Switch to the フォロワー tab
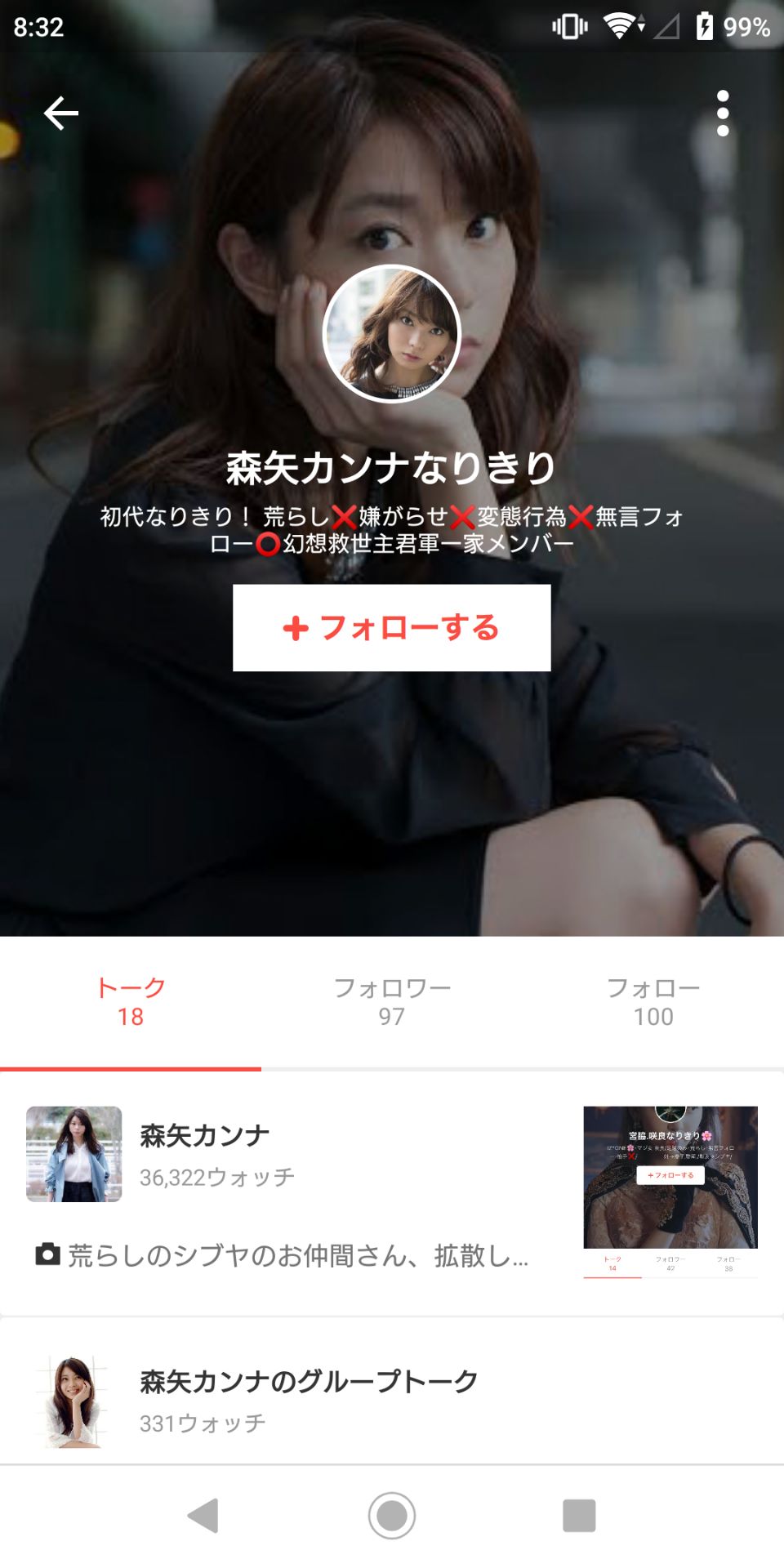The image size is (784, 1568). 392,1002
